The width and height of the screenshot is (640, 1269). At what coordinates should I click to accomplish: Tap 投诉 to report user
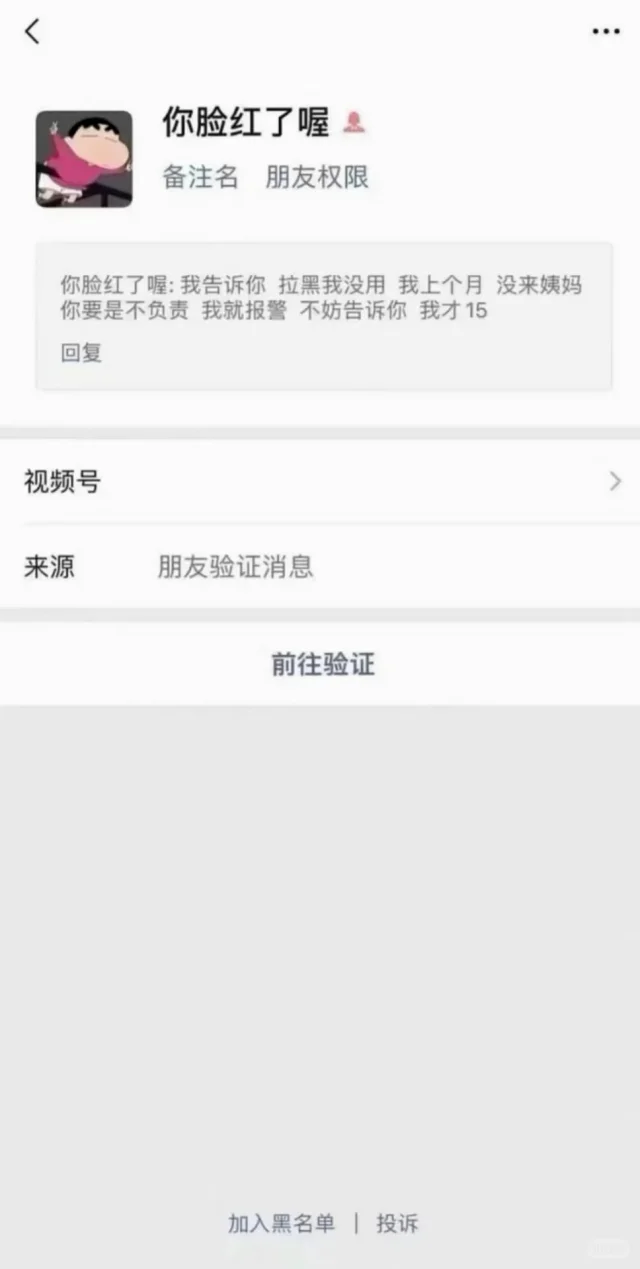click(397, 1222)
